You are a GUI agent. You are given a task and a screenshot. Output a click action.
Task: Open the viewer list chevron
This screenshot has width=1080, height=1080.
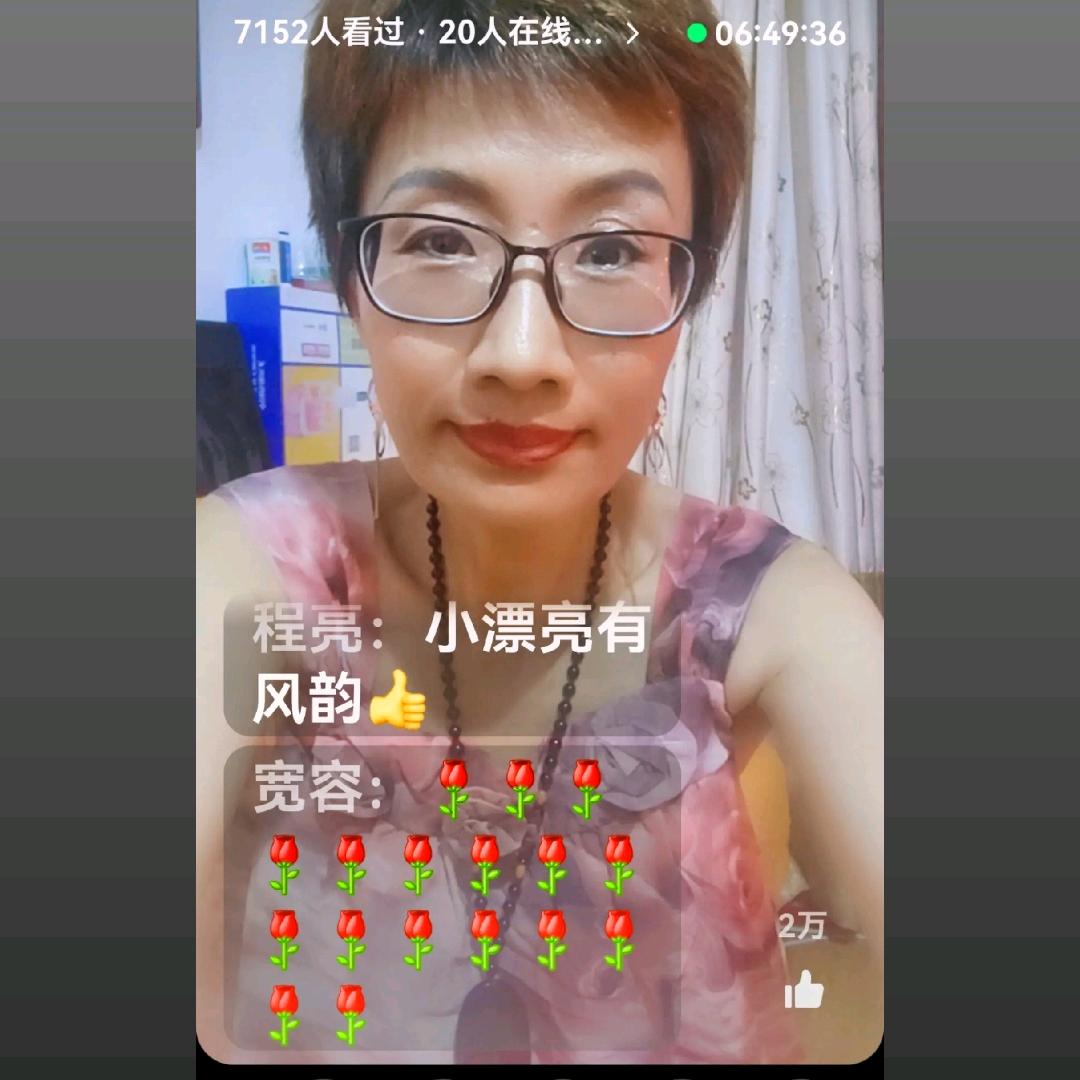(x=632, y=34)
